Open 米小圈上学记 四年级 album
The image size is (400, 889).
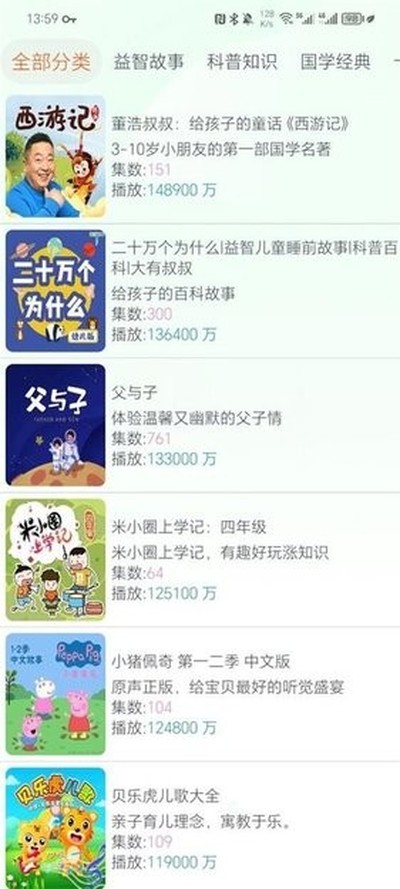pos(200,560)
